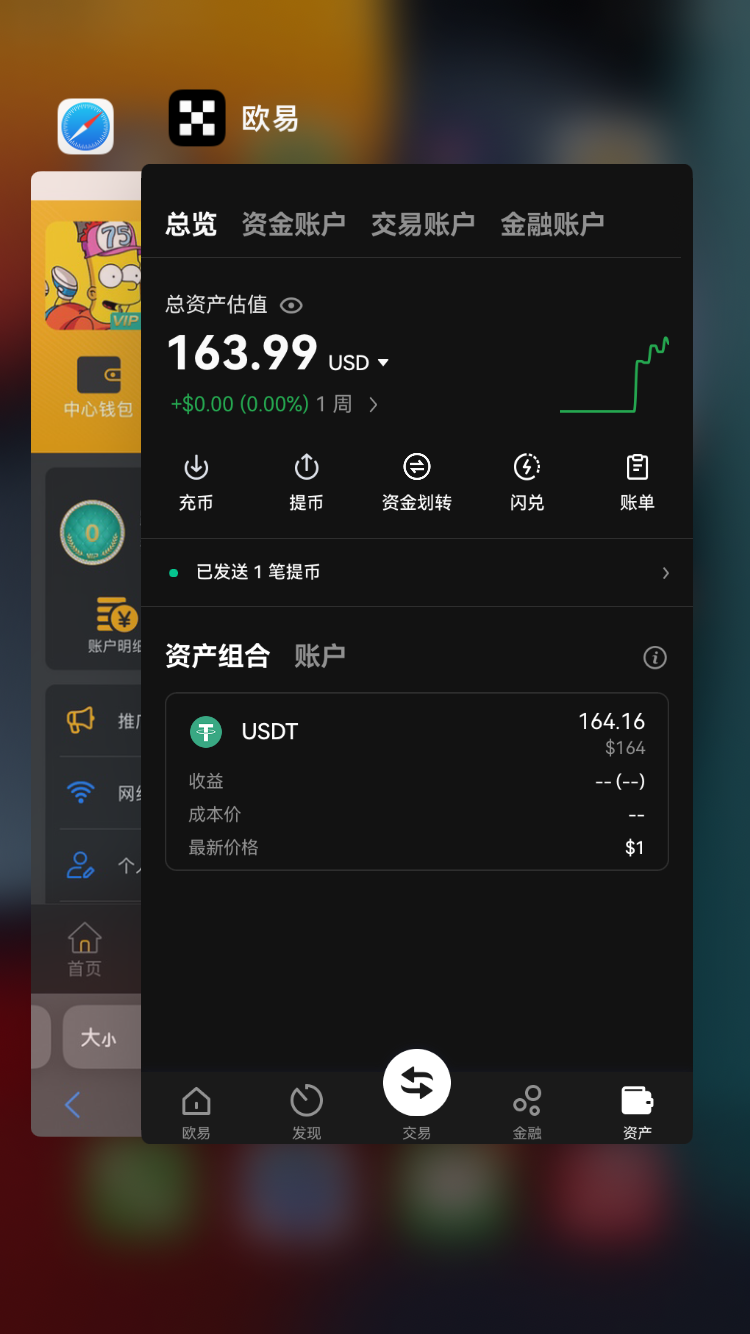The width and height of the screenshot is (750, 1334).
Task: View the 账单 bill history
Action: [637, 482]
